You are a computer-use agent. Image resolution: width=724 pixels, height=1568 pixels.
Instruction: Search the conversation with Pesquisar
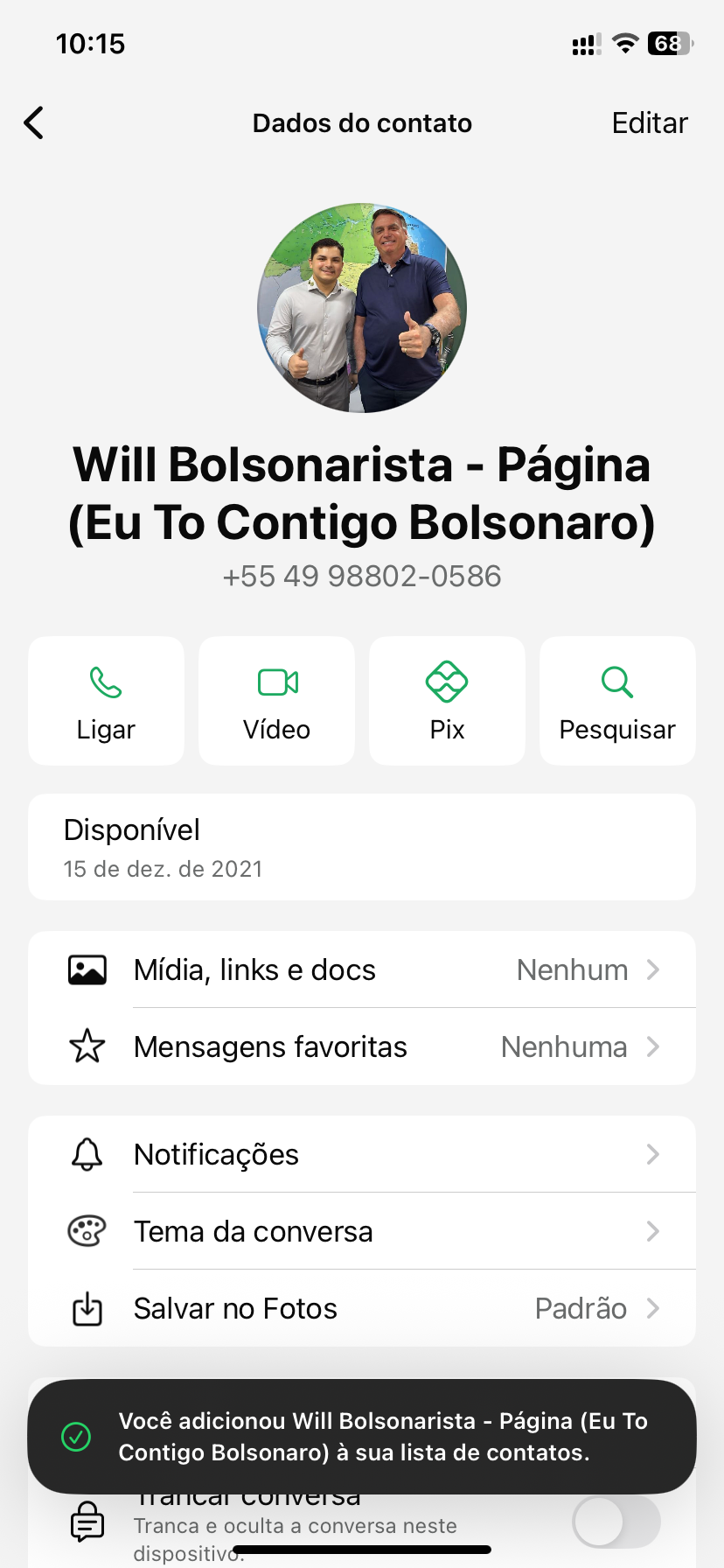click(x=617, y=701)
